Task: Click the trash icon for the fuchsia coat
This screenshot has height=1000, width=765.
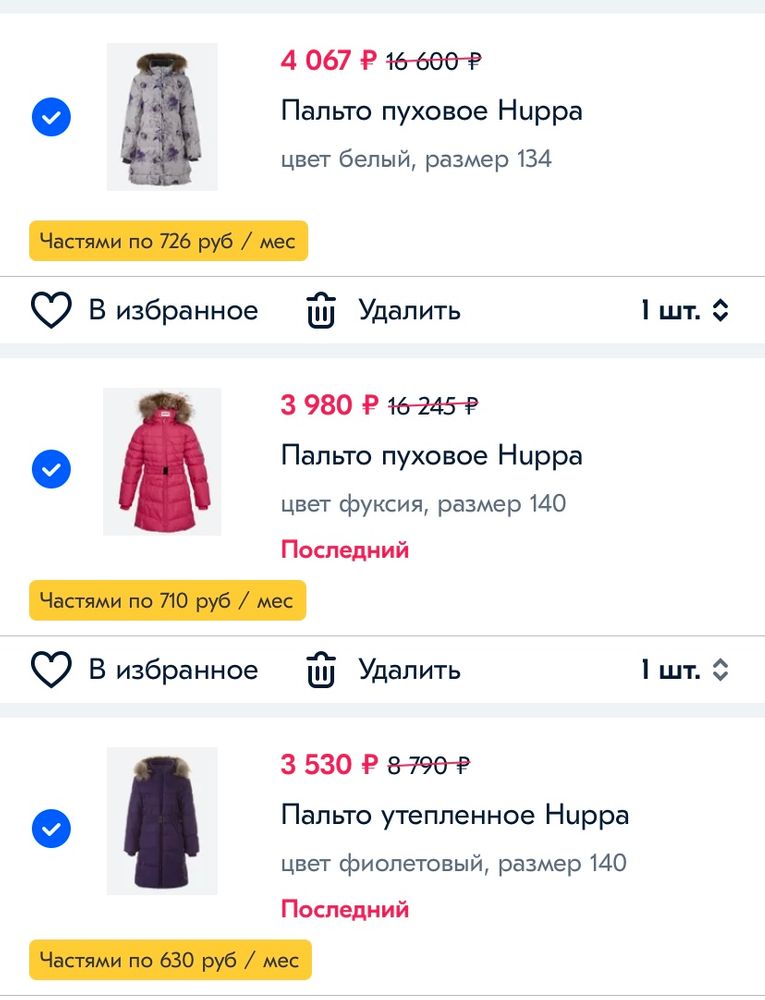Action: click(321, 670)
